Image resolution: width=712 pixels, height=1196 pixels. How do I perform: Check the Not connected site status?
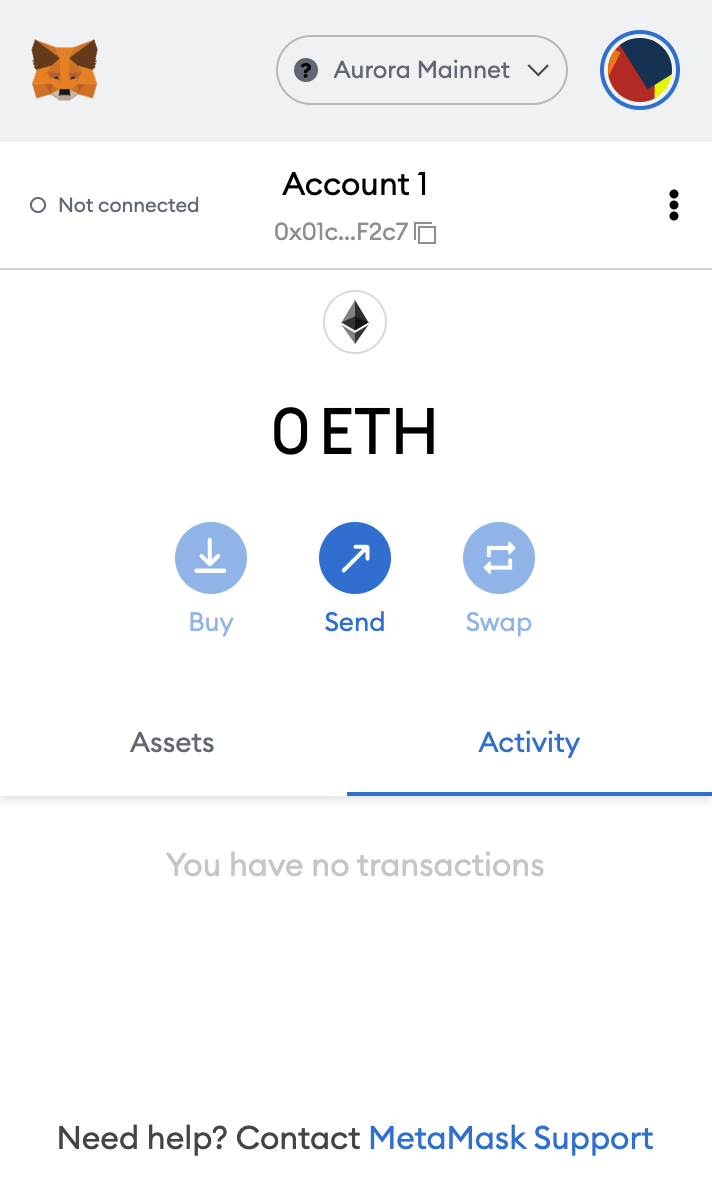pos(115,205)
